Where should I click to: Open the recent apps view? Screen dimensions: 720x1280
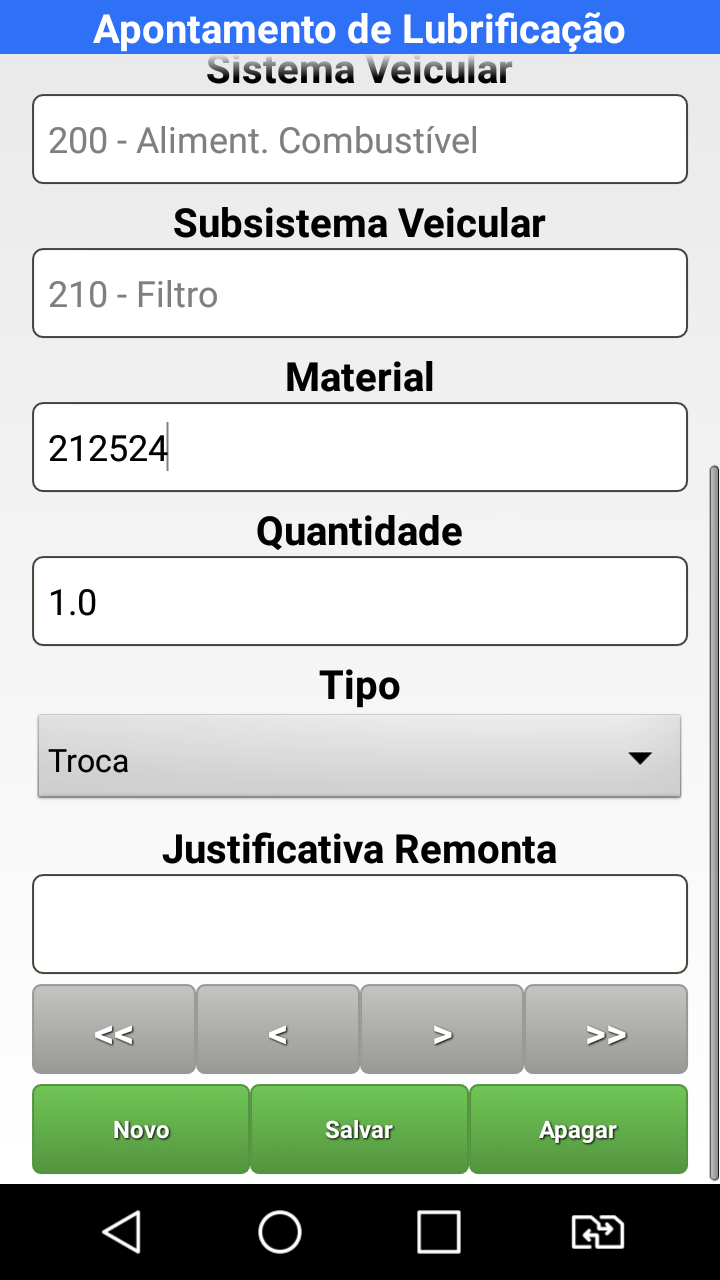pos(439,1232)
